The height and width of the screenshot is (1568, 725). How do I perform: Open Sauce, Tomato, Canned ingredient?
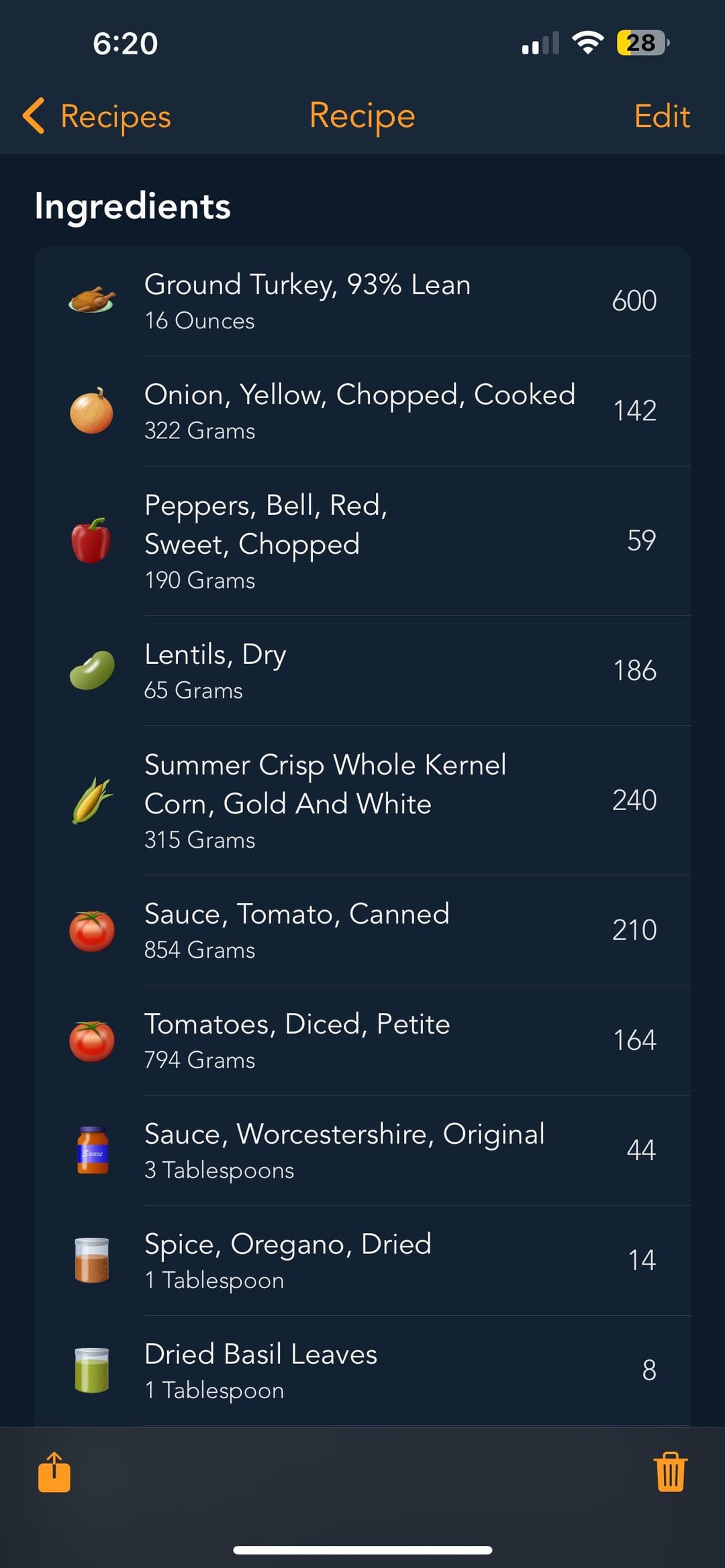(x=362, y=930)
